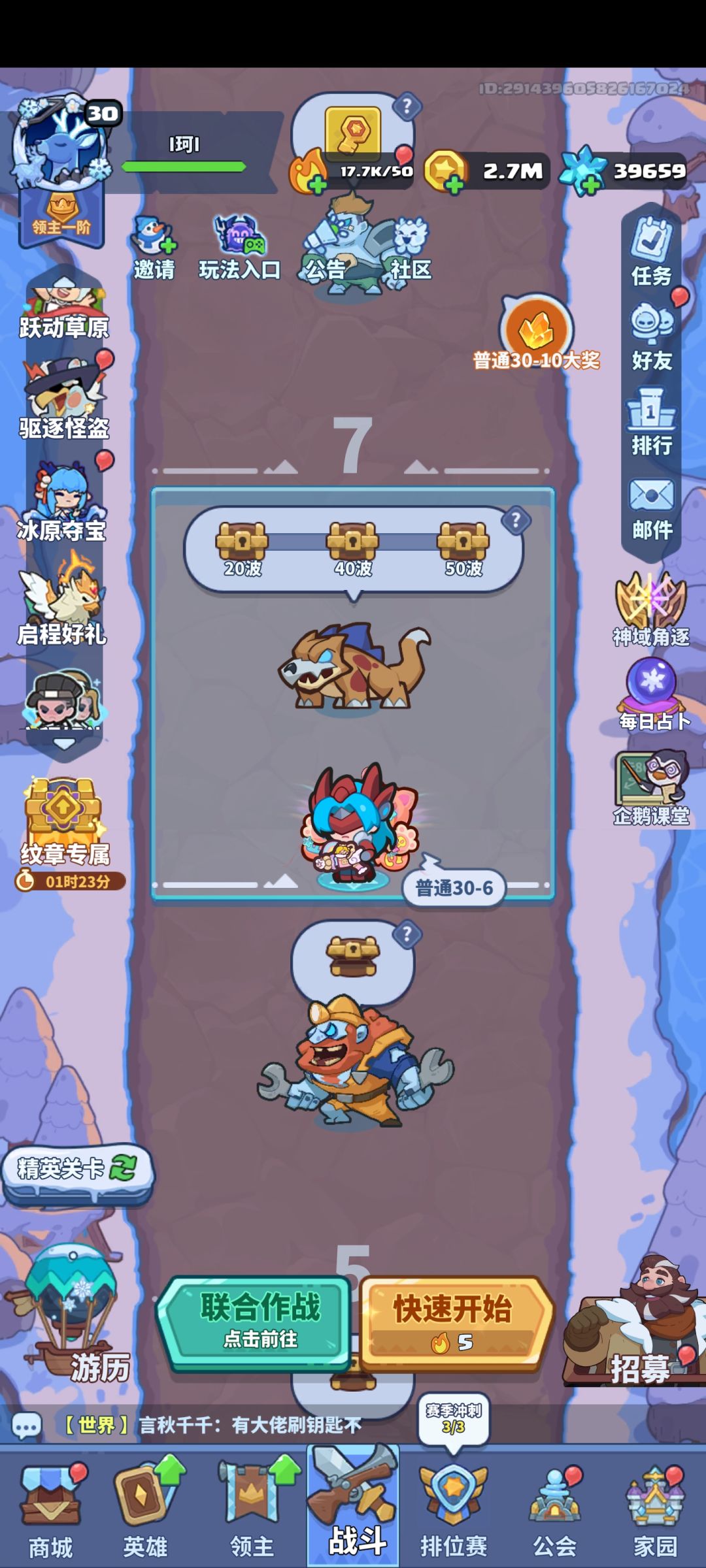Open the world chat bubble icon
Viewport: 706px width, 1568px height.
click(x=26, y=1425)
